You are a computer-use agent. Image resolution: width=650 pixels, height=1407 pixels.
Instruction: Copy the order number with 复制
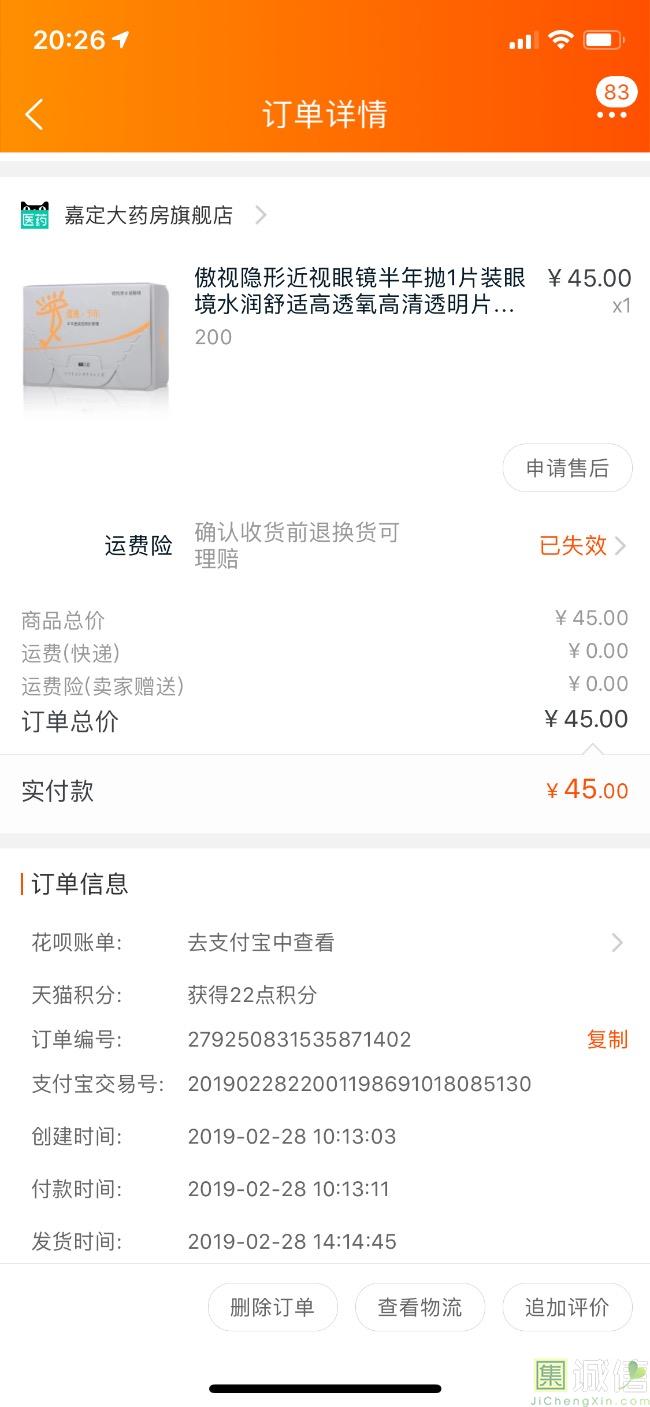606,1039
